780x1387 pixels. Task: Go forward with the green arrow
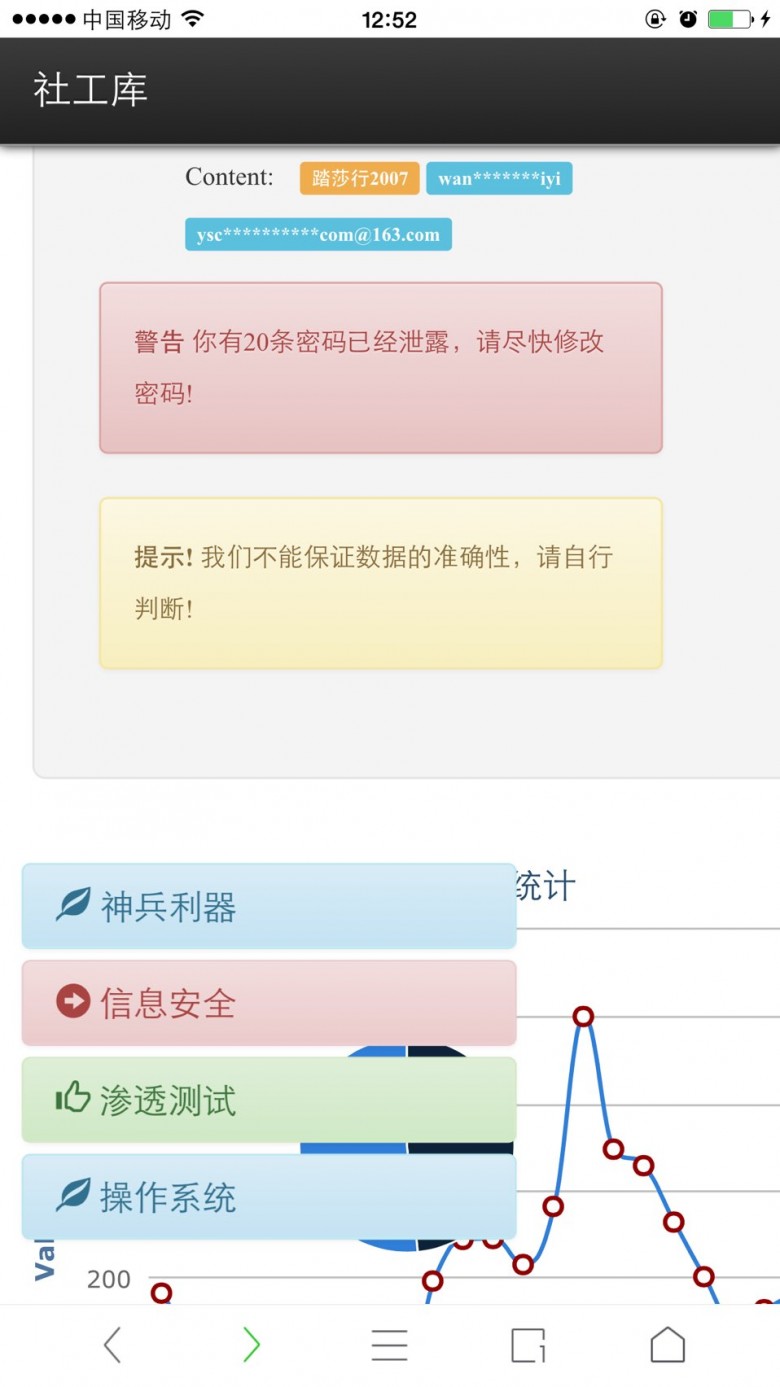pos(251,1345)
